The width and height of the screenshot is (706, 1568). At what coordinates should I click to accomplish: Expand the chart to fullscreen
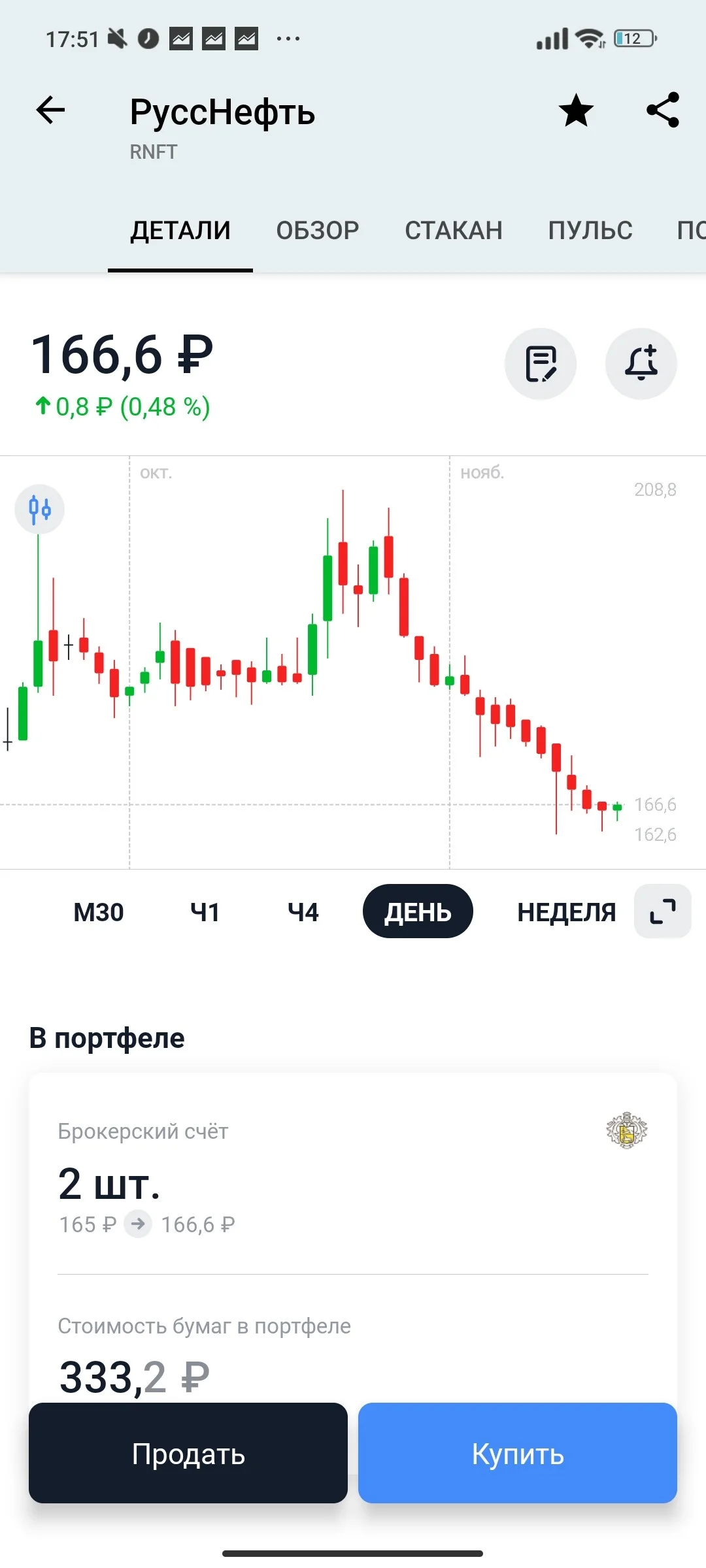tap(663, 911)
